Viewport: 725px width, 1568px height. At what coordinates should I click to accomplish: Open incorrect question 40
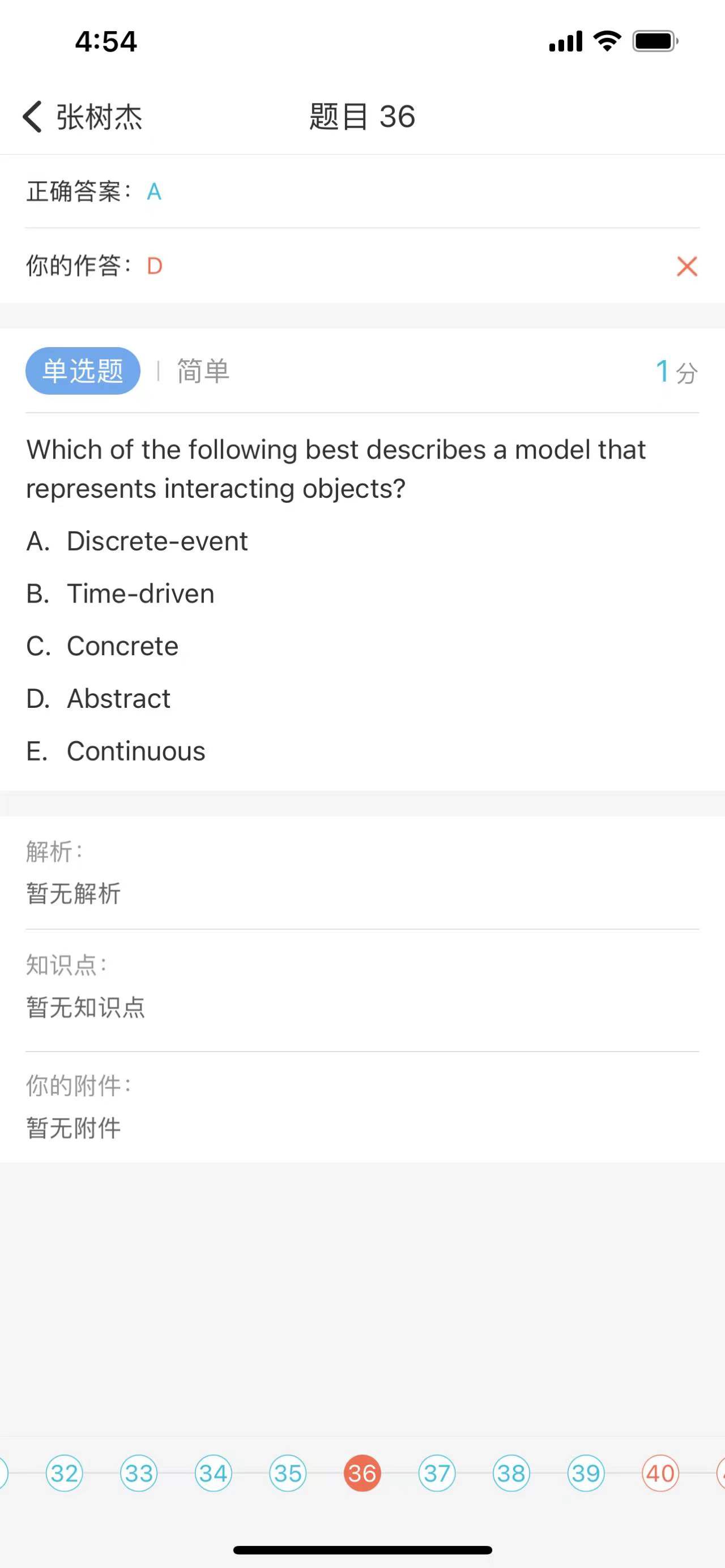[660, 1473]
